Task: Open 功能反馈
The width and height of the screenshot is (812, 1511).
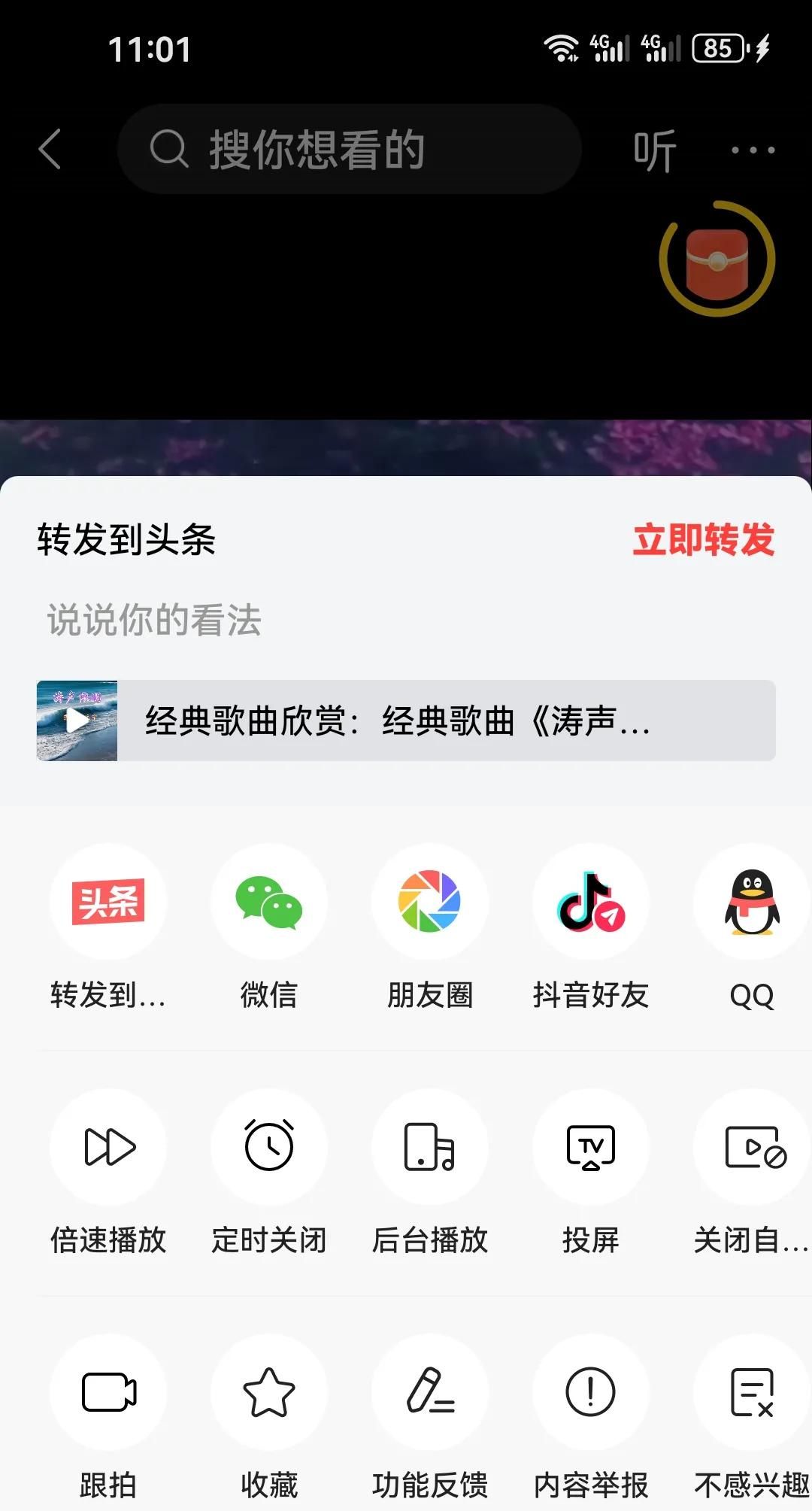Action: pyautogui.click(x=429, y=1392)
